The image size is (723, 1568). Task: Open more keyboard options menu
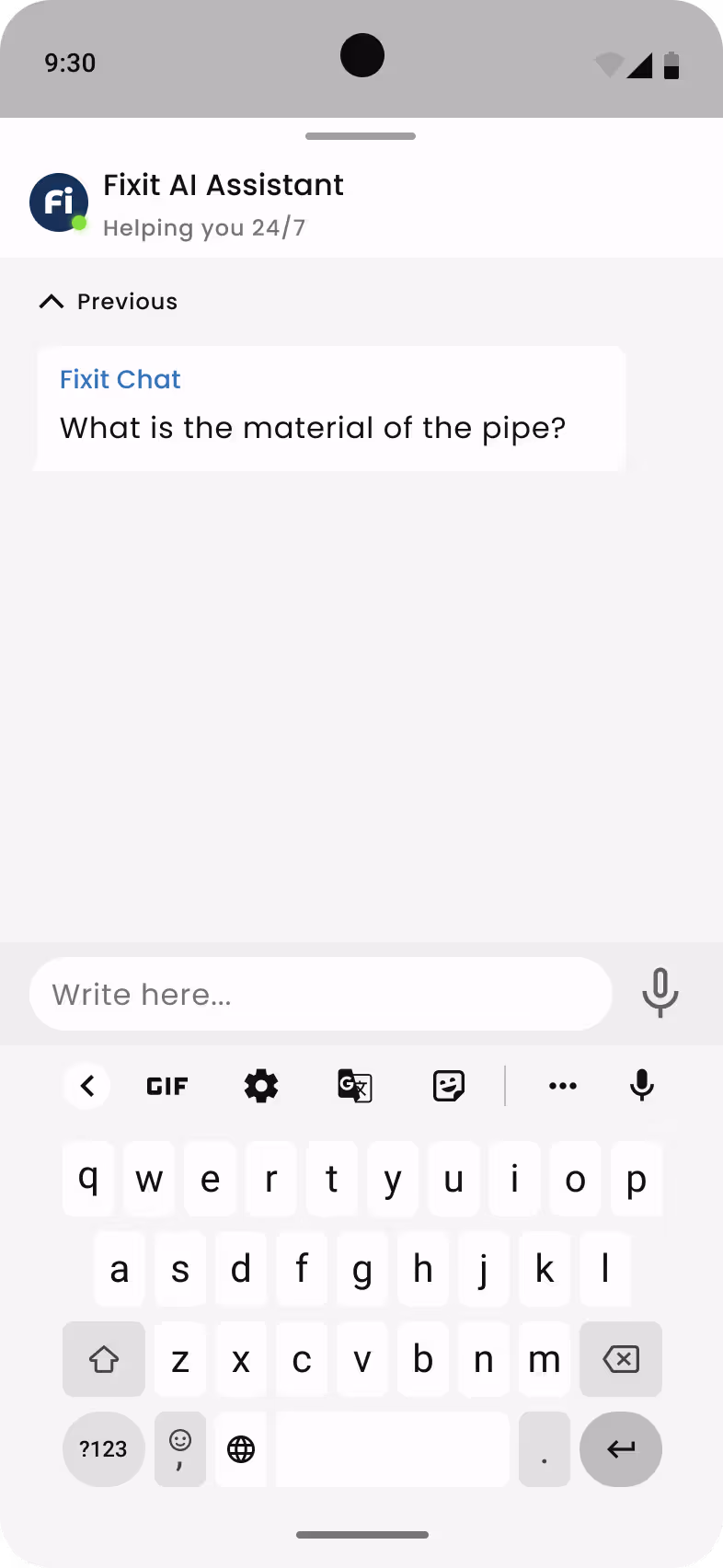pyautogui.click(x=563, y=1086)
